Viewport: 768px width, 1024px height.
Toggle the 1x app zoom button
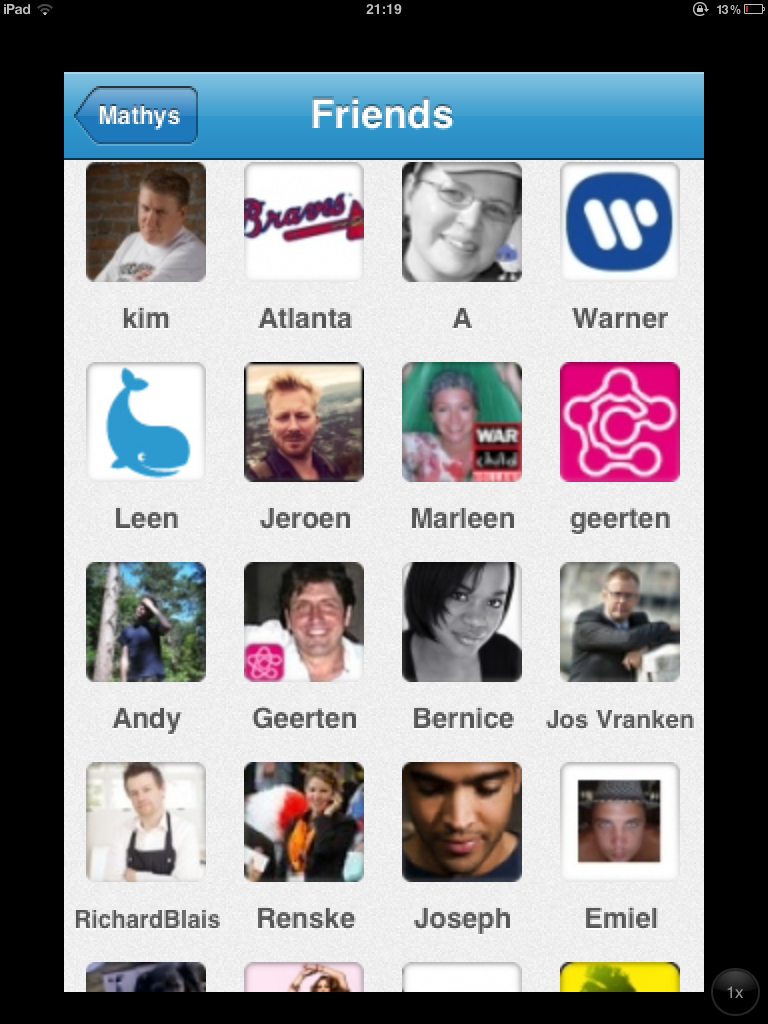point(735,992)
